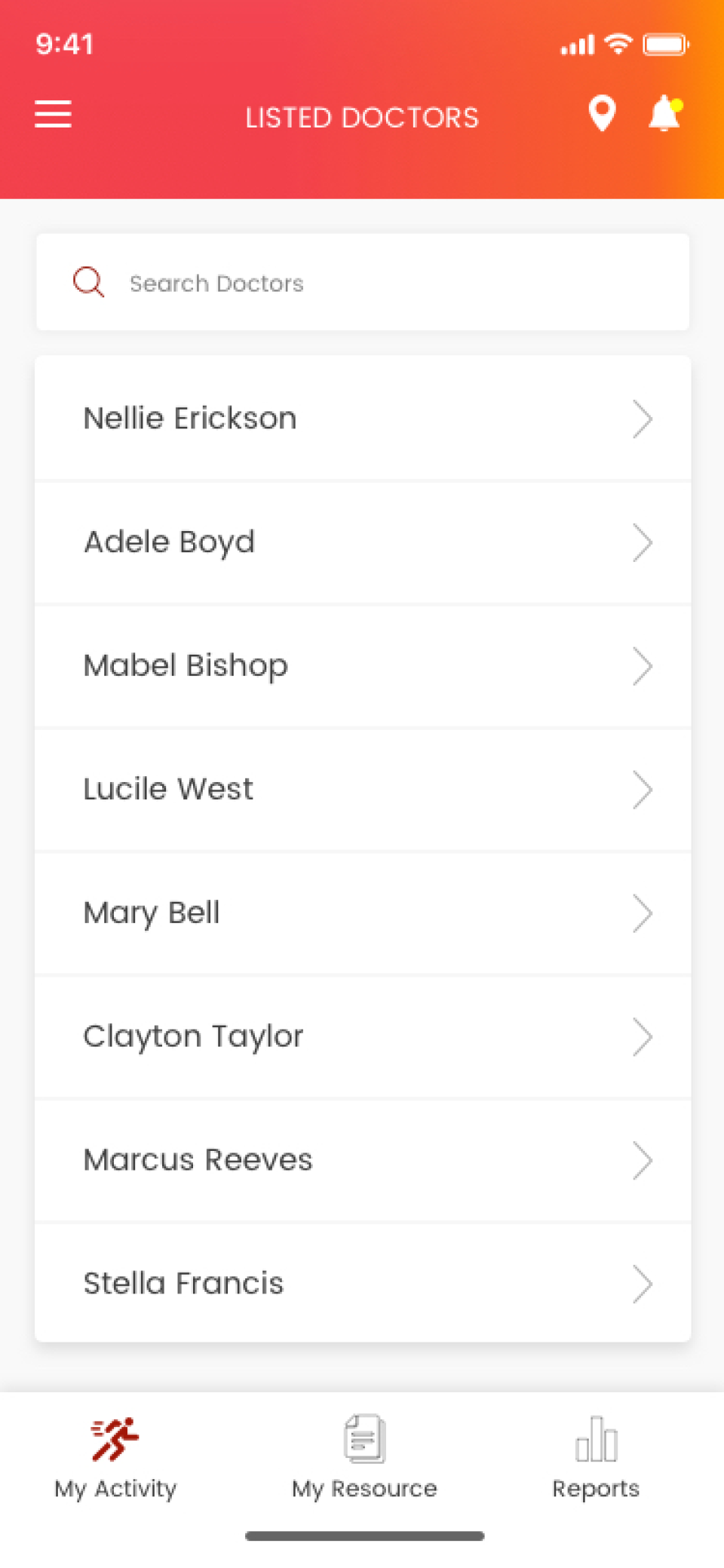Tap the location pin icon
This screenshot has height=1568, width=724.
coord(602,114)
